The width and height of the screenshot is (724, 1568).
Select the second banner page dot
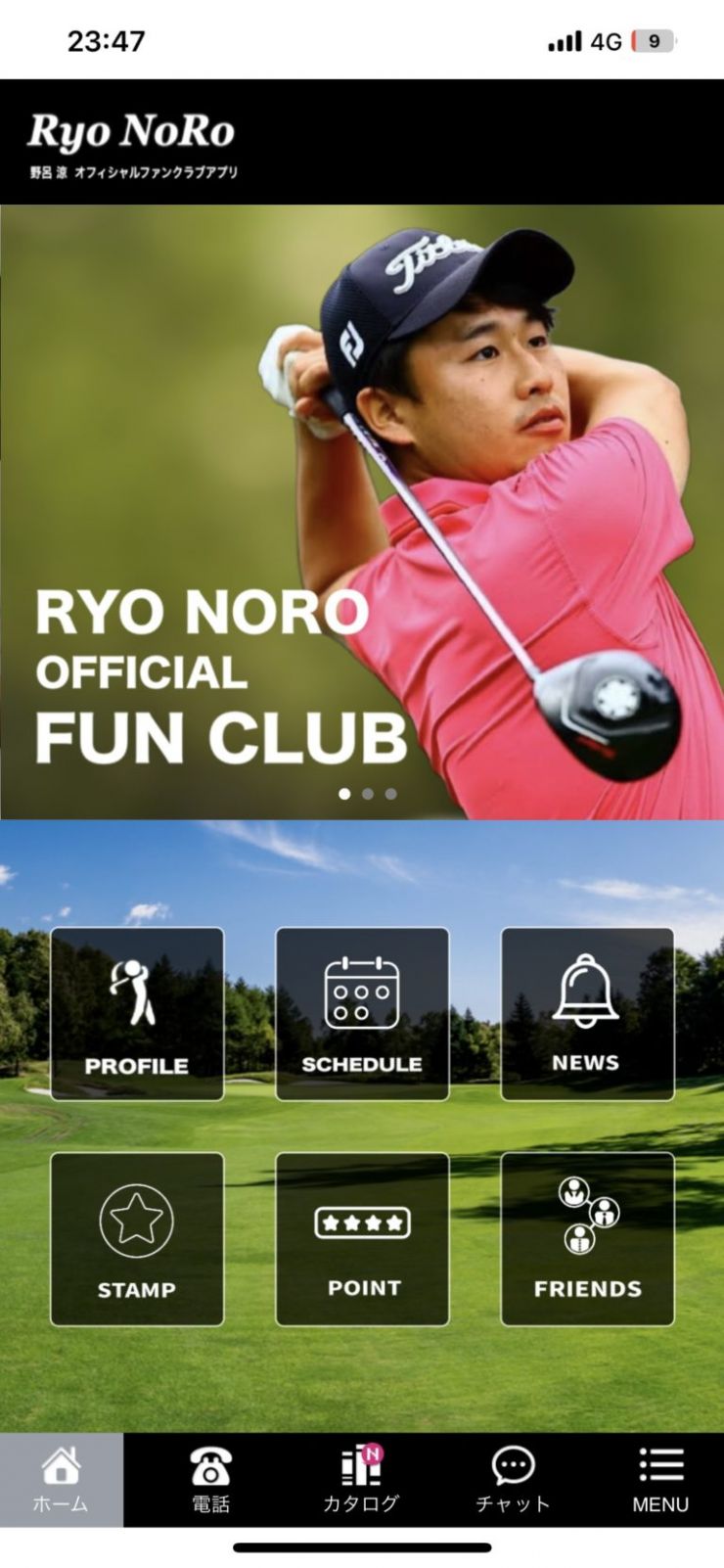[x=368, y=794]
